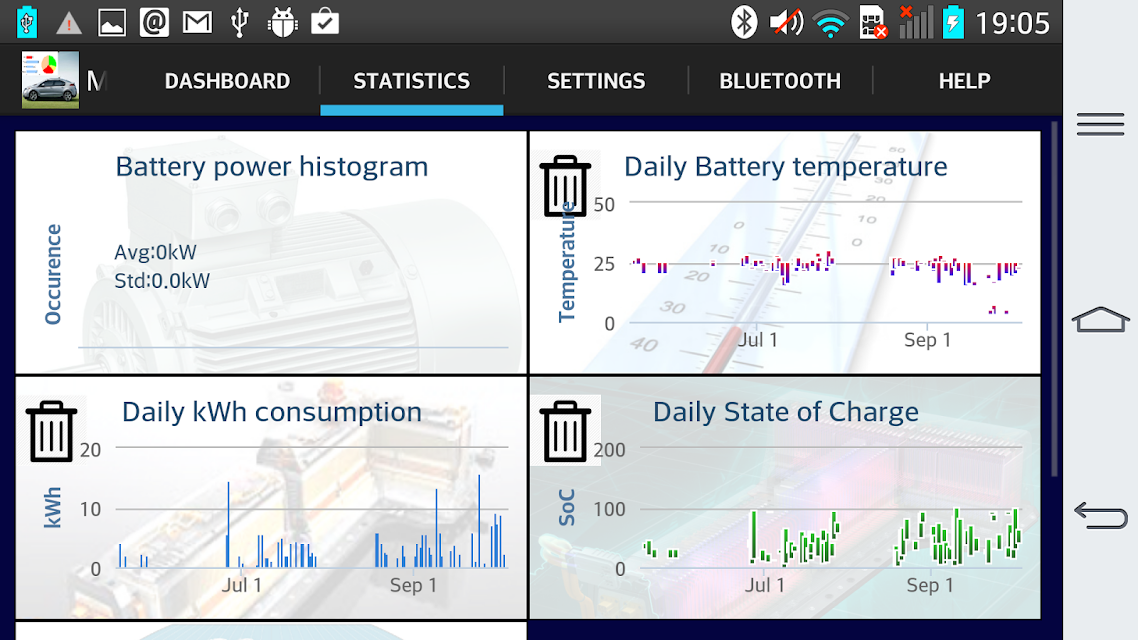Tap the app icon with the car
This screenshot has width=1138, height=640.
[50, 80]
